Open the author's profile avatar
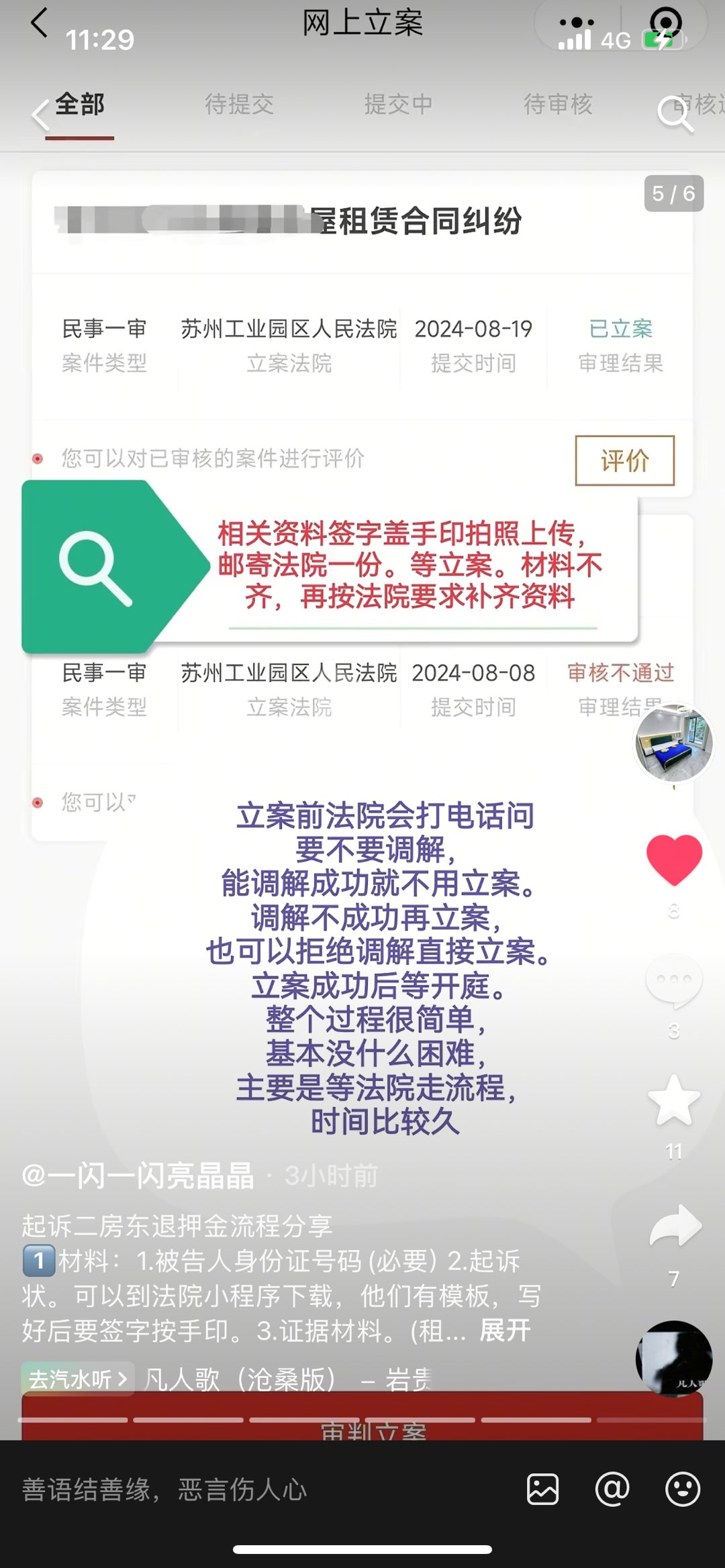This screenshot has width=725, height=1568. [x=673, y=743]
